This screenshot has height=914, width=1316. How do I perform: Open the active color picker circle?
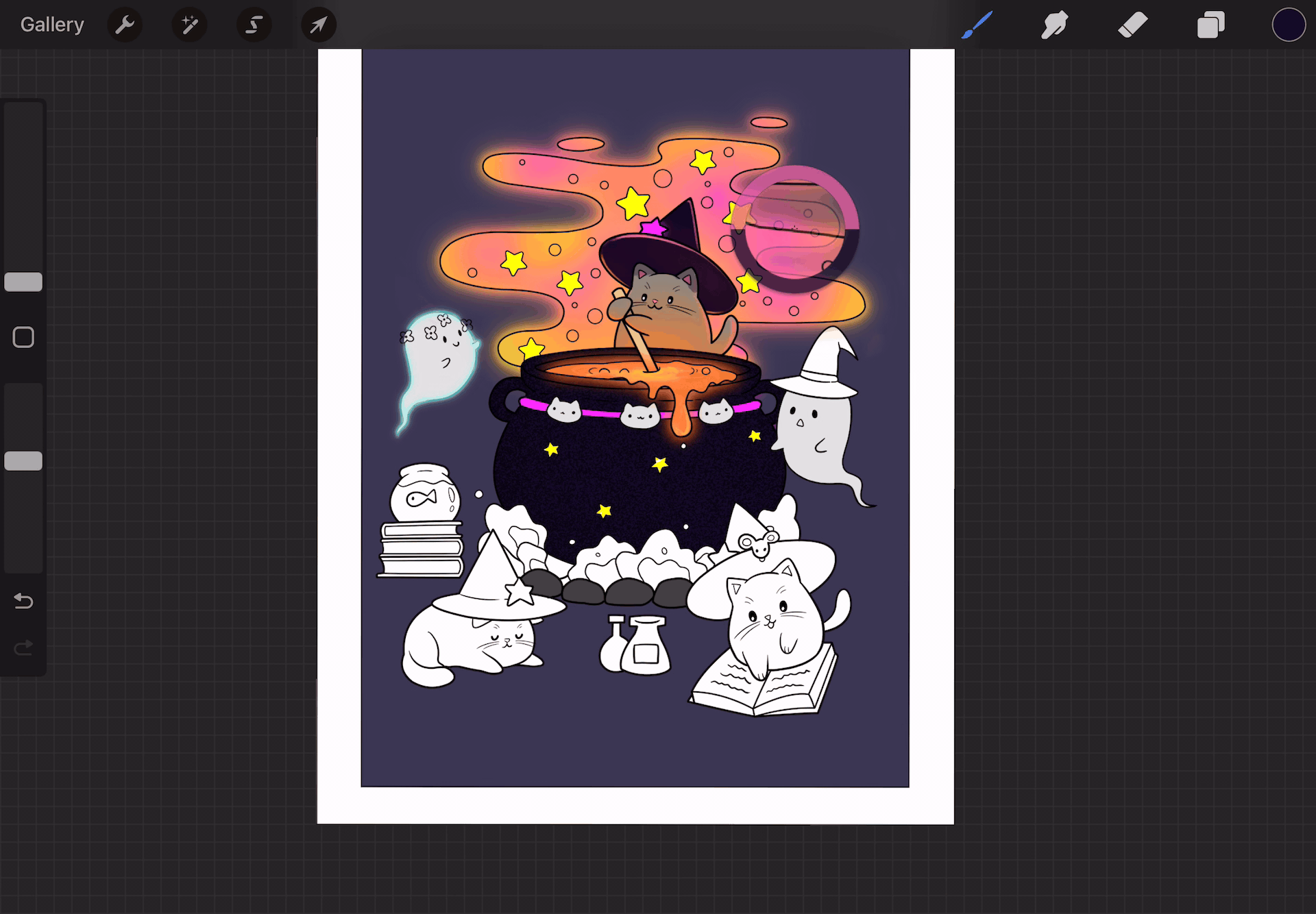pyautogui.click(x=1289, y=25)
